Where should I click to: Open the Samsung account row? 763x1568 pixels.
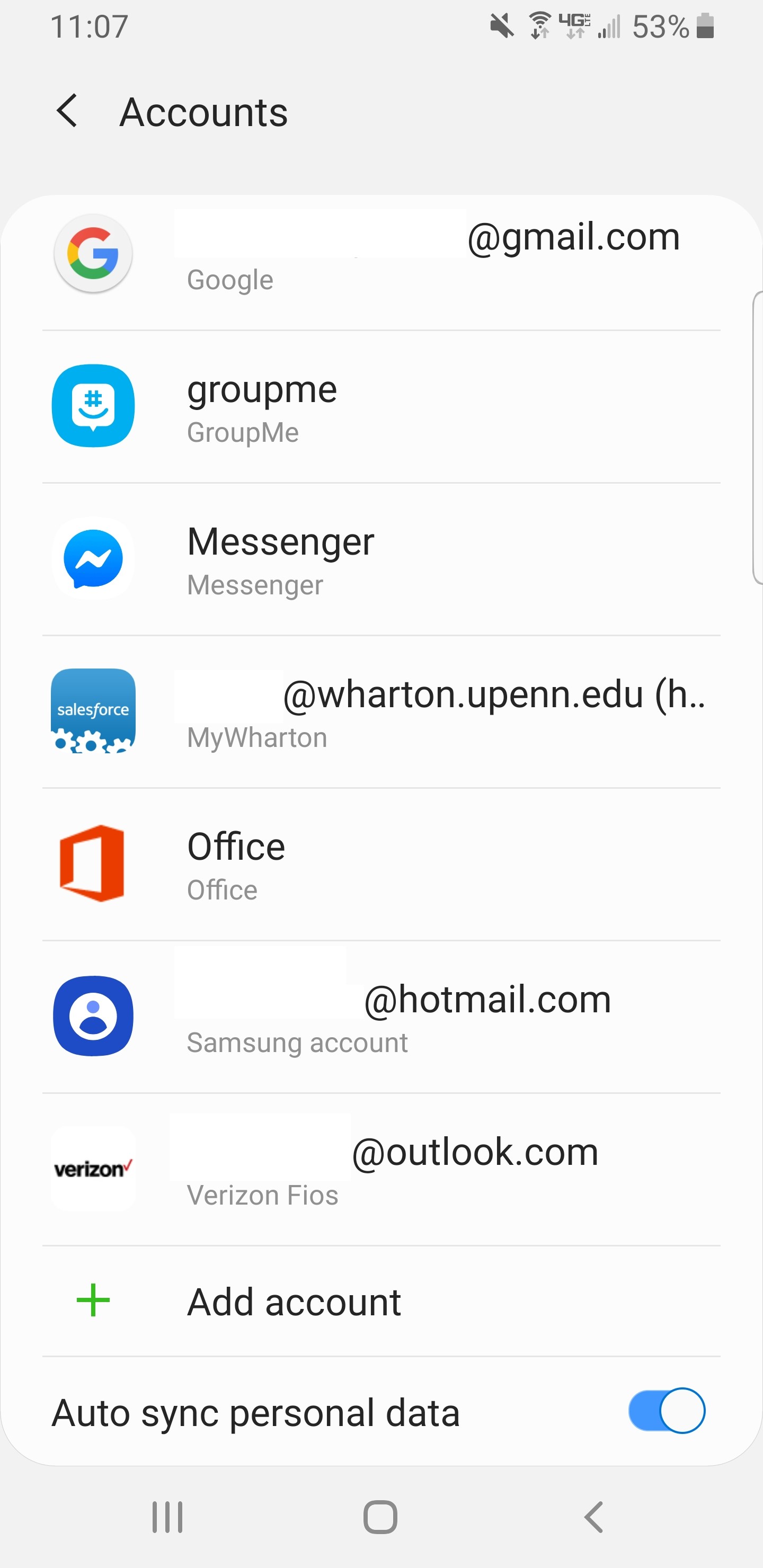point(381,1016)
